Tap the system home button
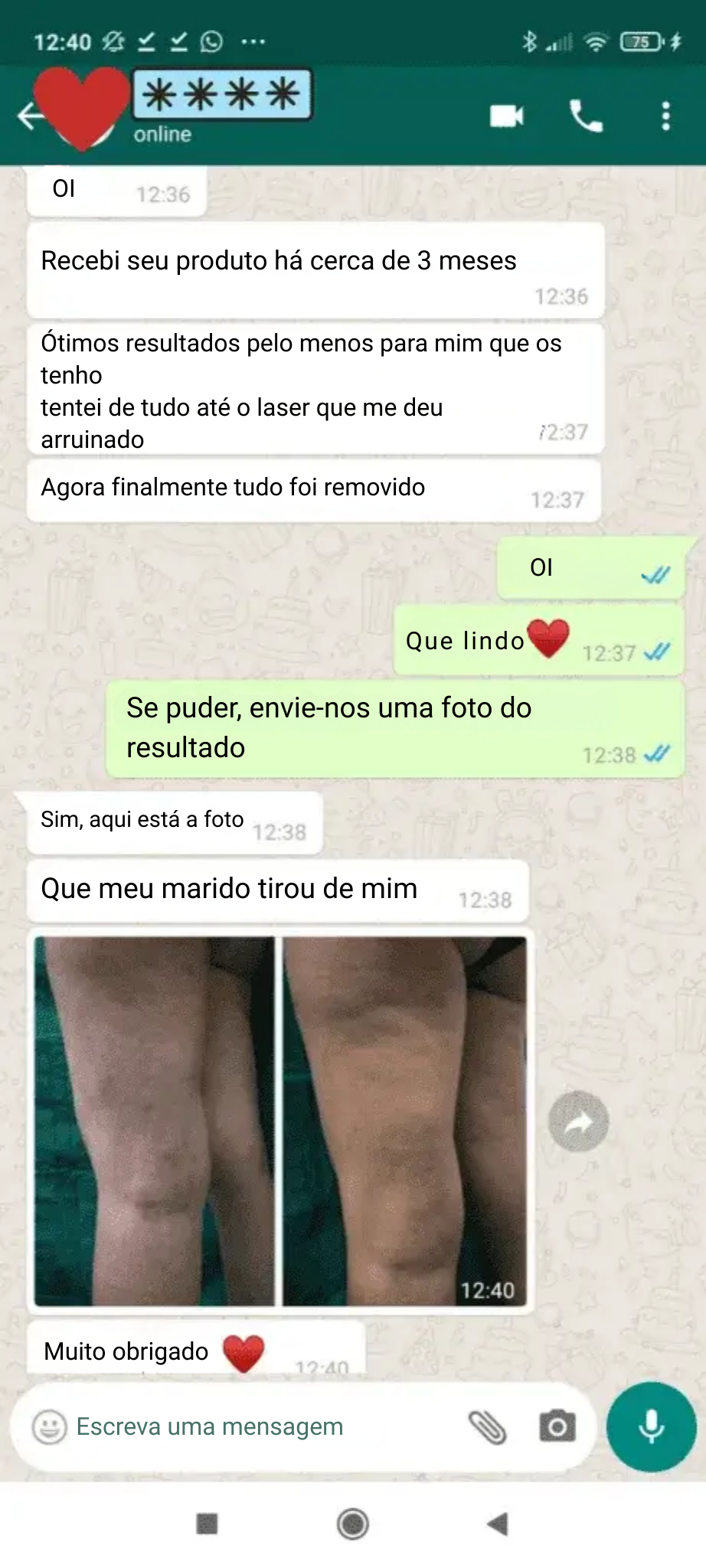The image size is (706, 1568). click(353, 1524)
